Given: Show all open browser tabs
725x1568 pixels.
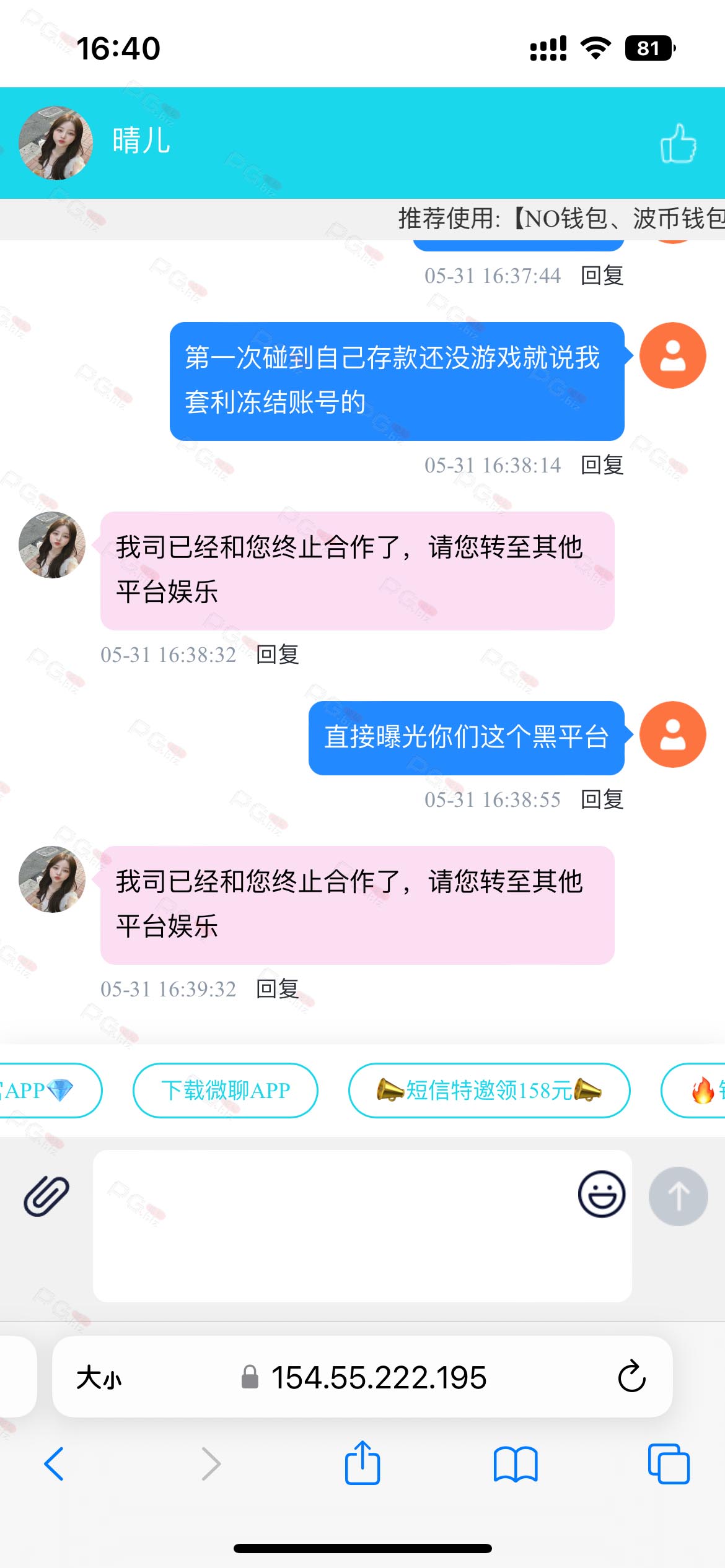Looking at the screenshot, I should pos(668,1464).
